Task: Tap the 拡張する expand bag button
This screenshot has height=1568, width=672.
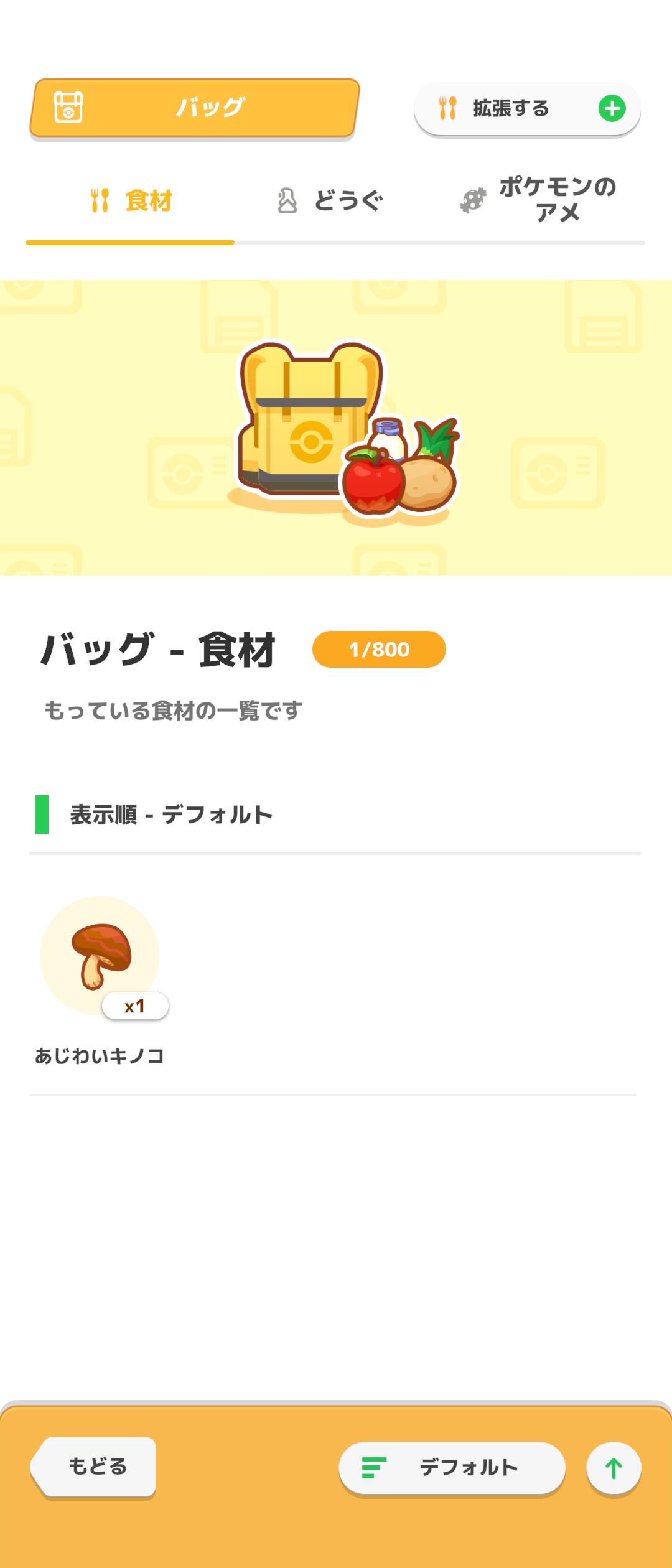Action: click(x=526, y=109)
